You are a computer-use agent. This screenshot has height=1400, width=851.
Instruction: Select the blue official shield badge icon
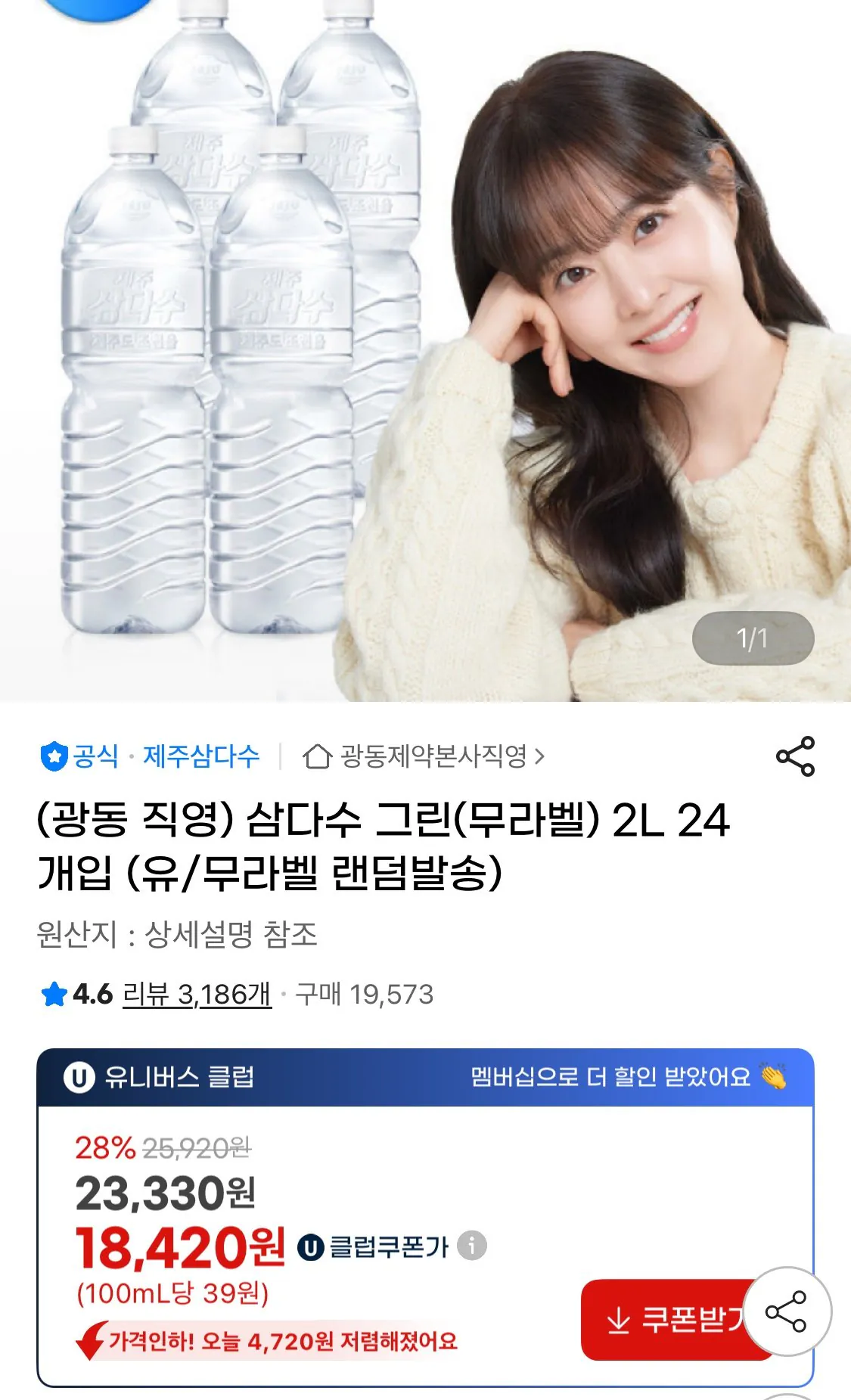[x=54, y=754]
